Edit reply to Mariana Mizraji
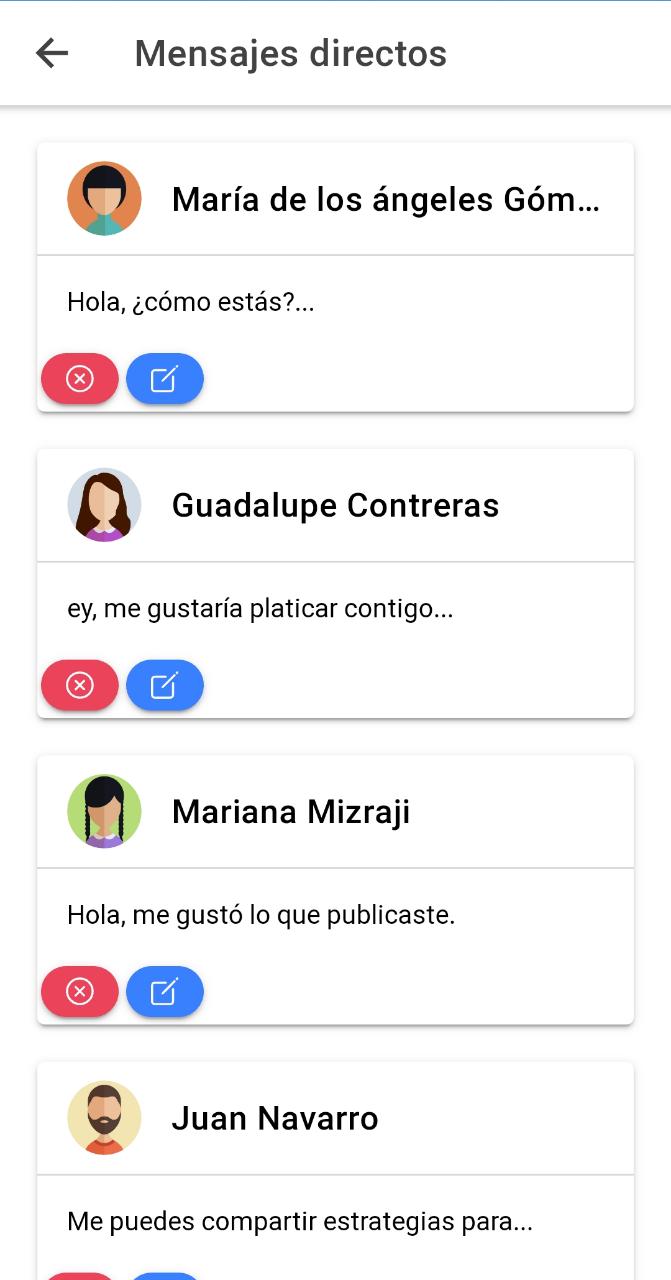The width and height of the screenshot is (671, 1280). (x=165, y=992)
